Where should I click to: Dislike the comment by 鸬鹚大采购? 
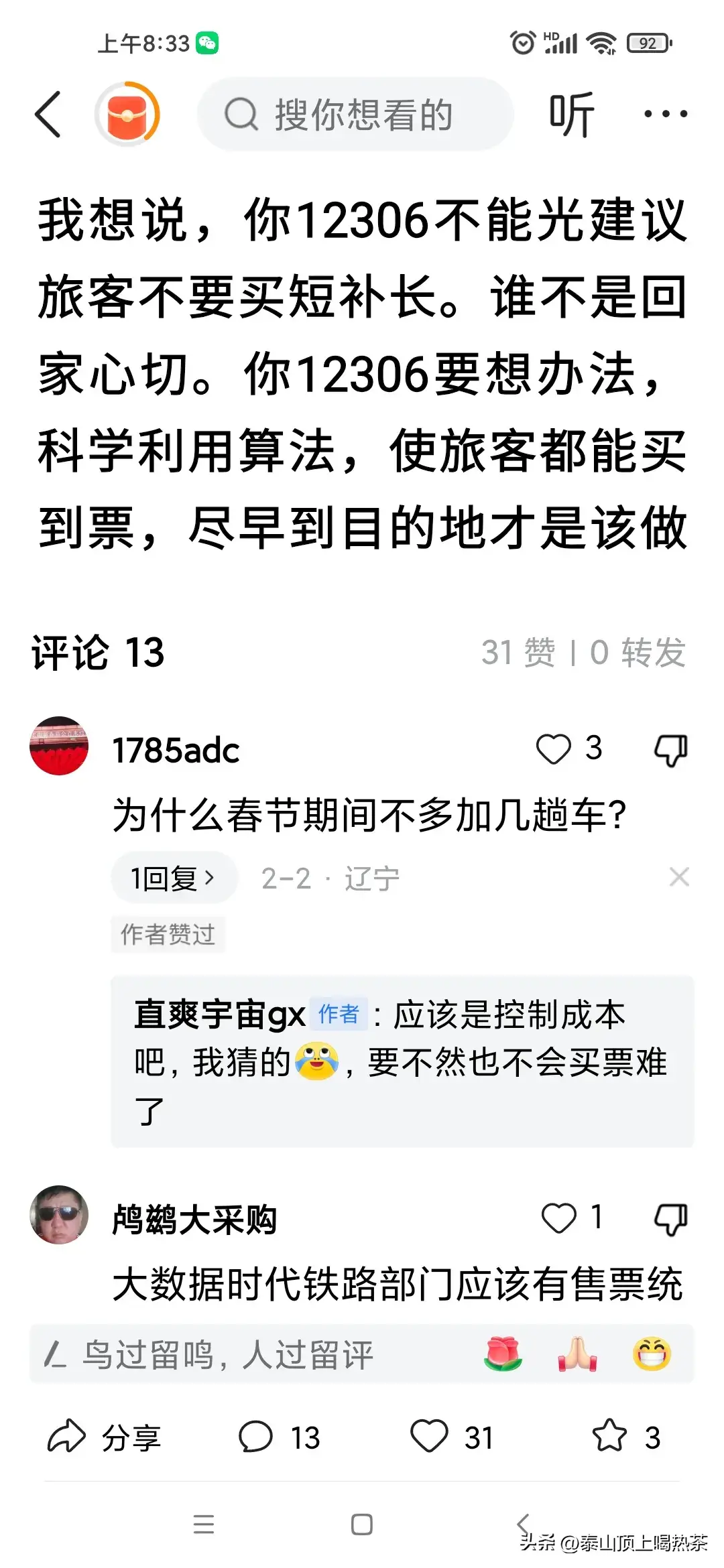point(671,1219)
